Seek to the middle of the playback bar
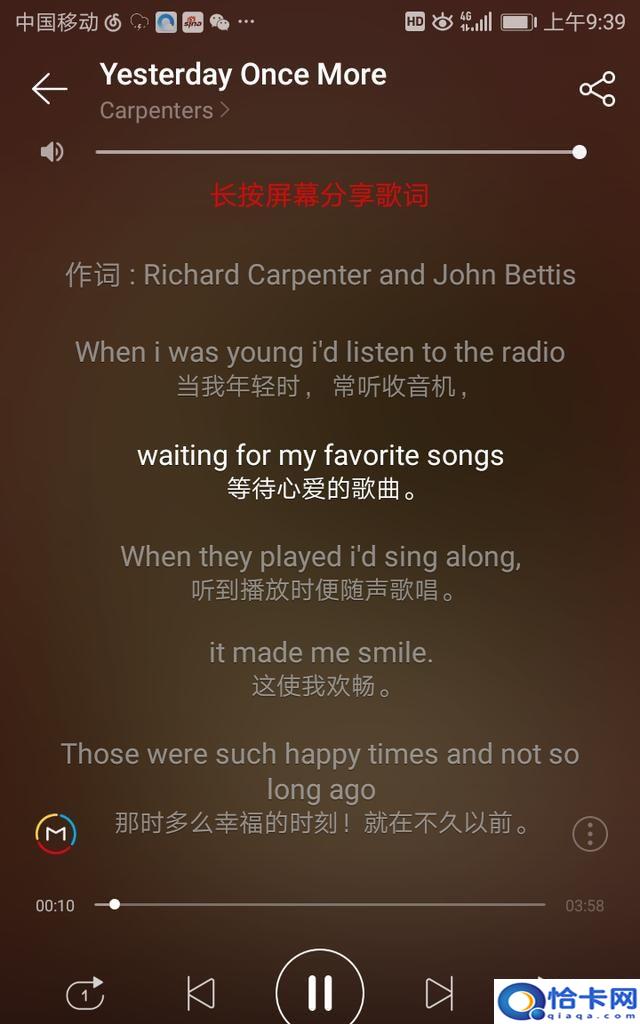 pos(320,904)
